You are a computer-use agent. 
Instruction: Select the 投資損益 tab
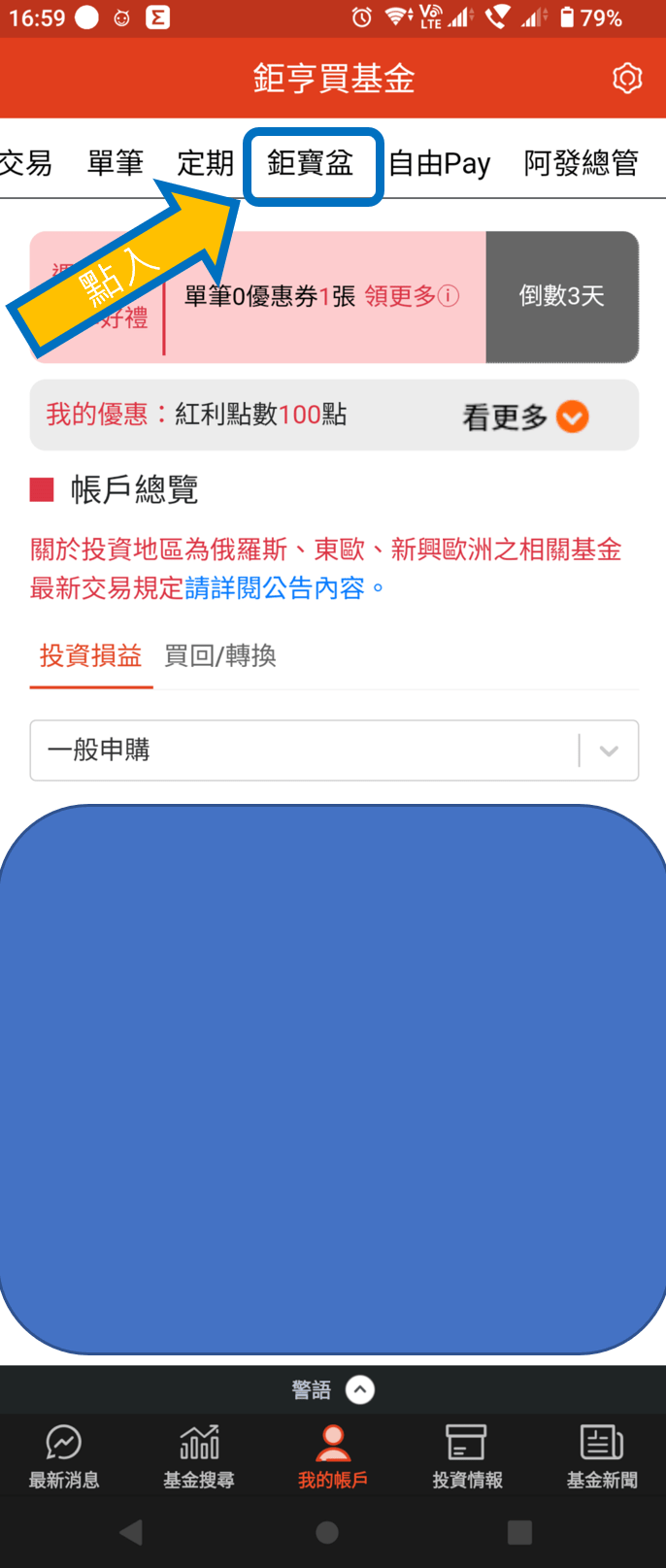click(x=90, y=656)
